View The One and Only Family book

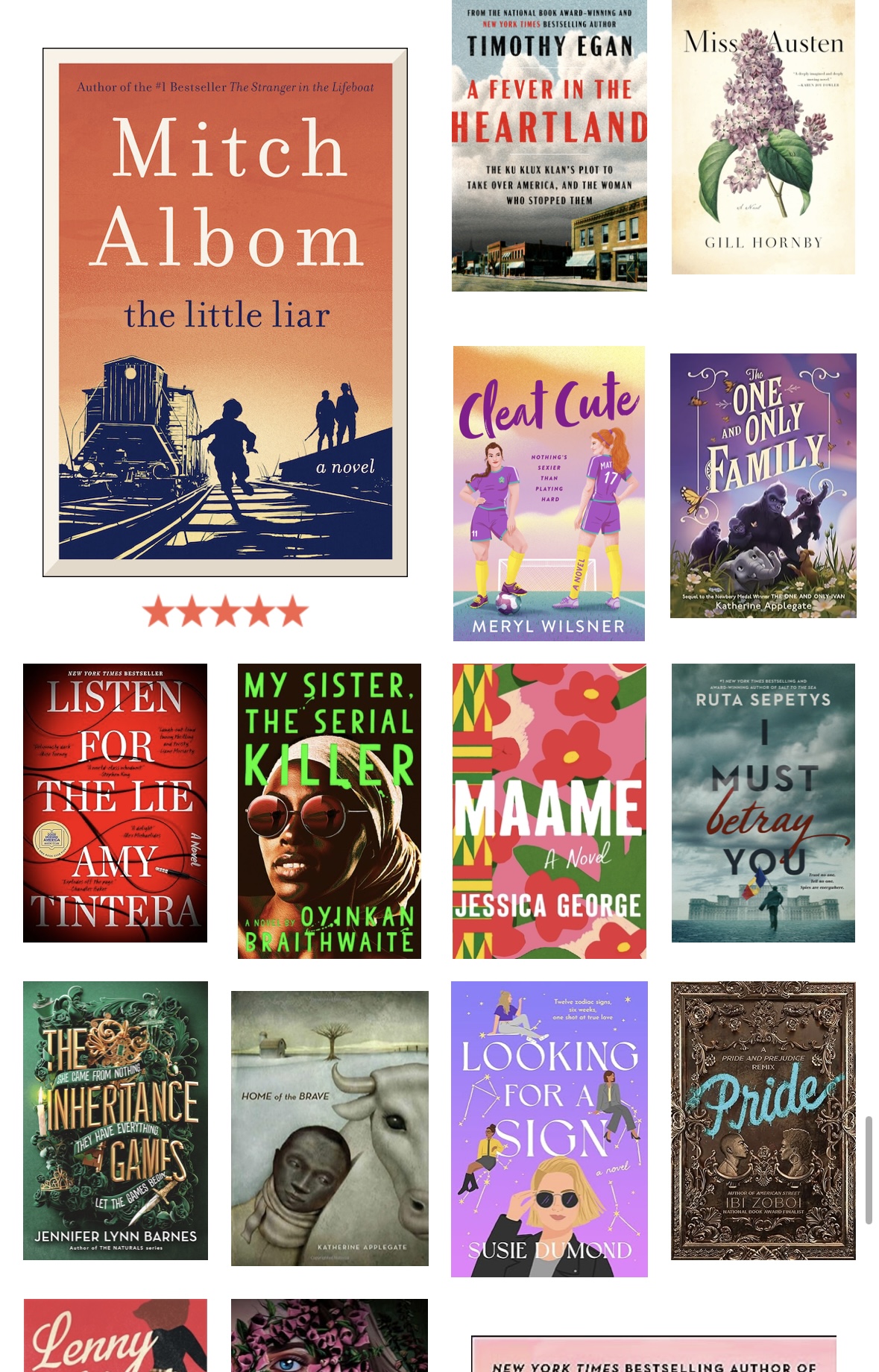tap(763, 485)
